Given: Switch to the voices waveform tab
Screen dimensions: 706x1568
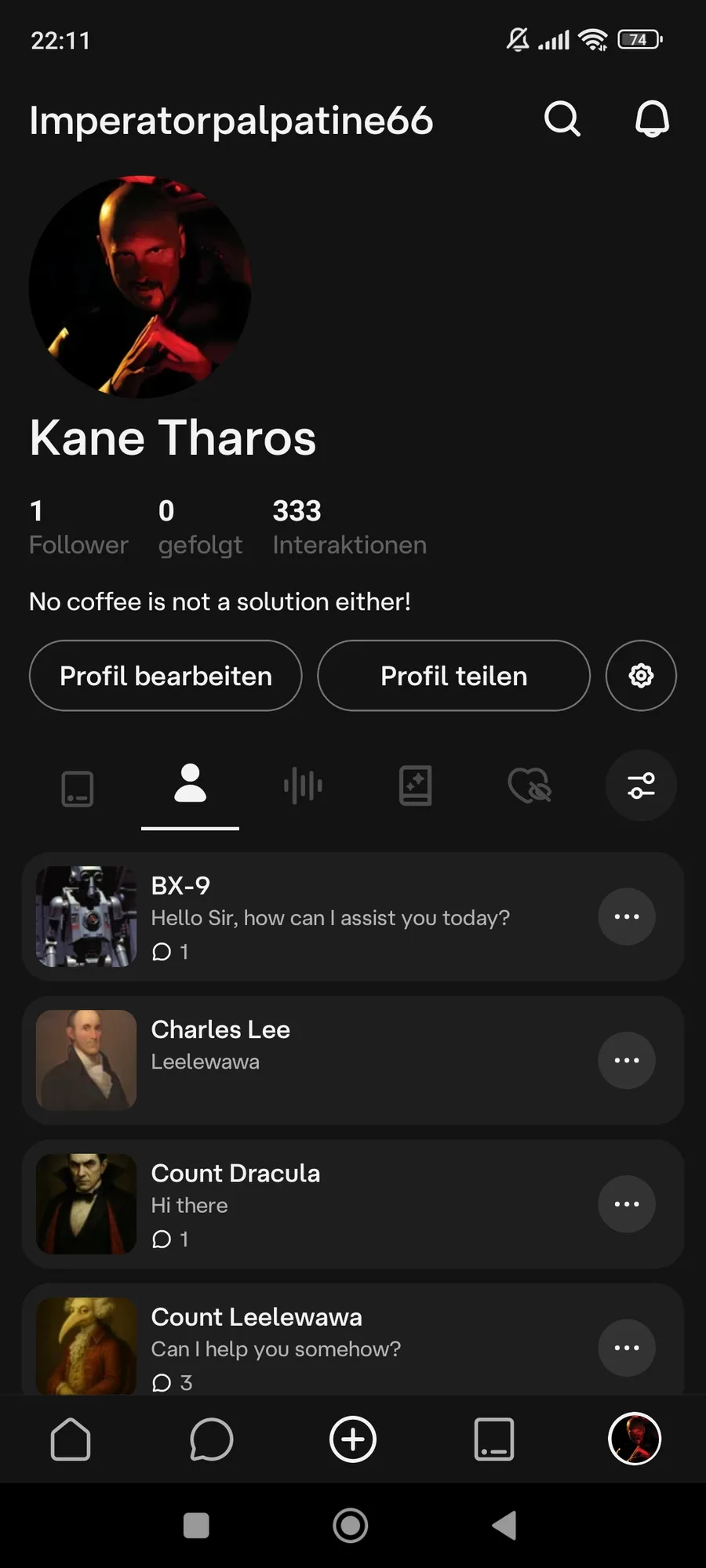Looking at the screenshot, I should pos(303,786).
